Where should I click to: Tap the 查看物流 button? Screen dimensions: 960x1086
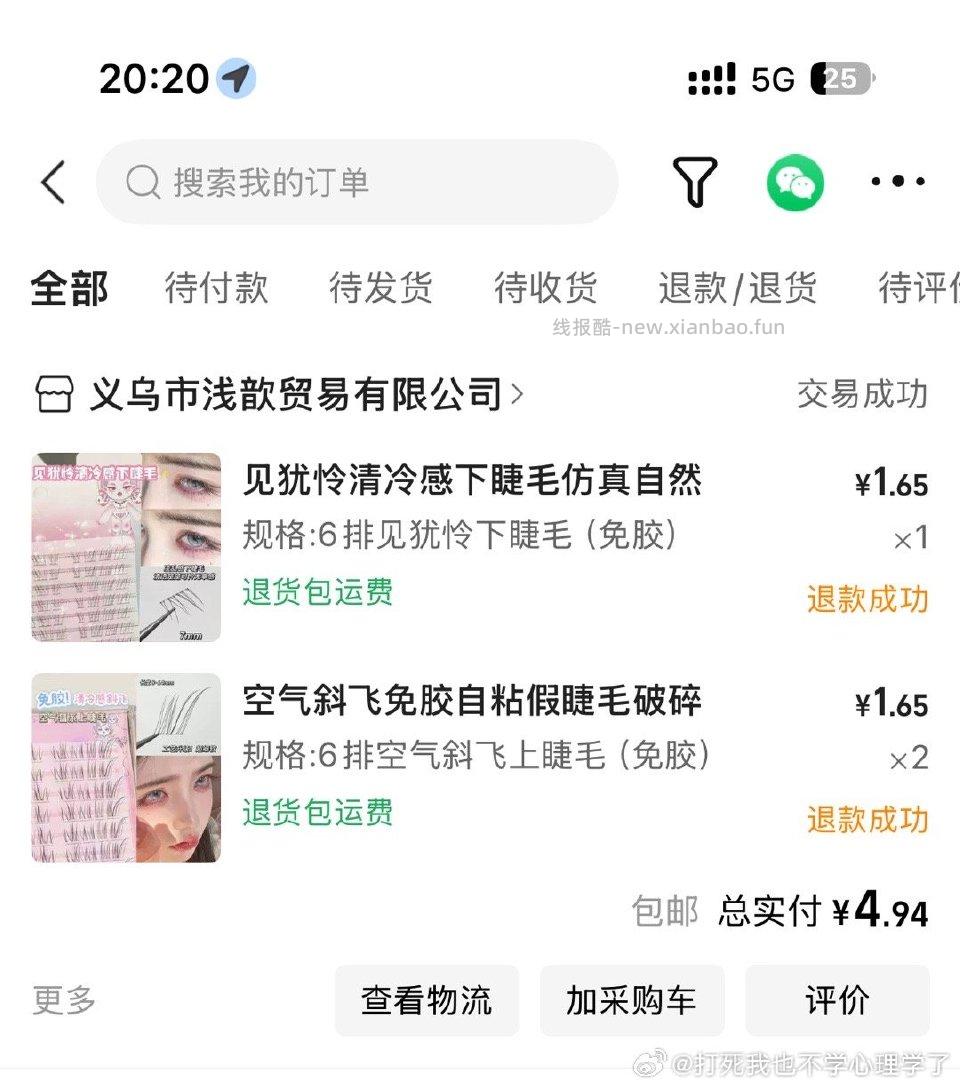pos(427,1000)
